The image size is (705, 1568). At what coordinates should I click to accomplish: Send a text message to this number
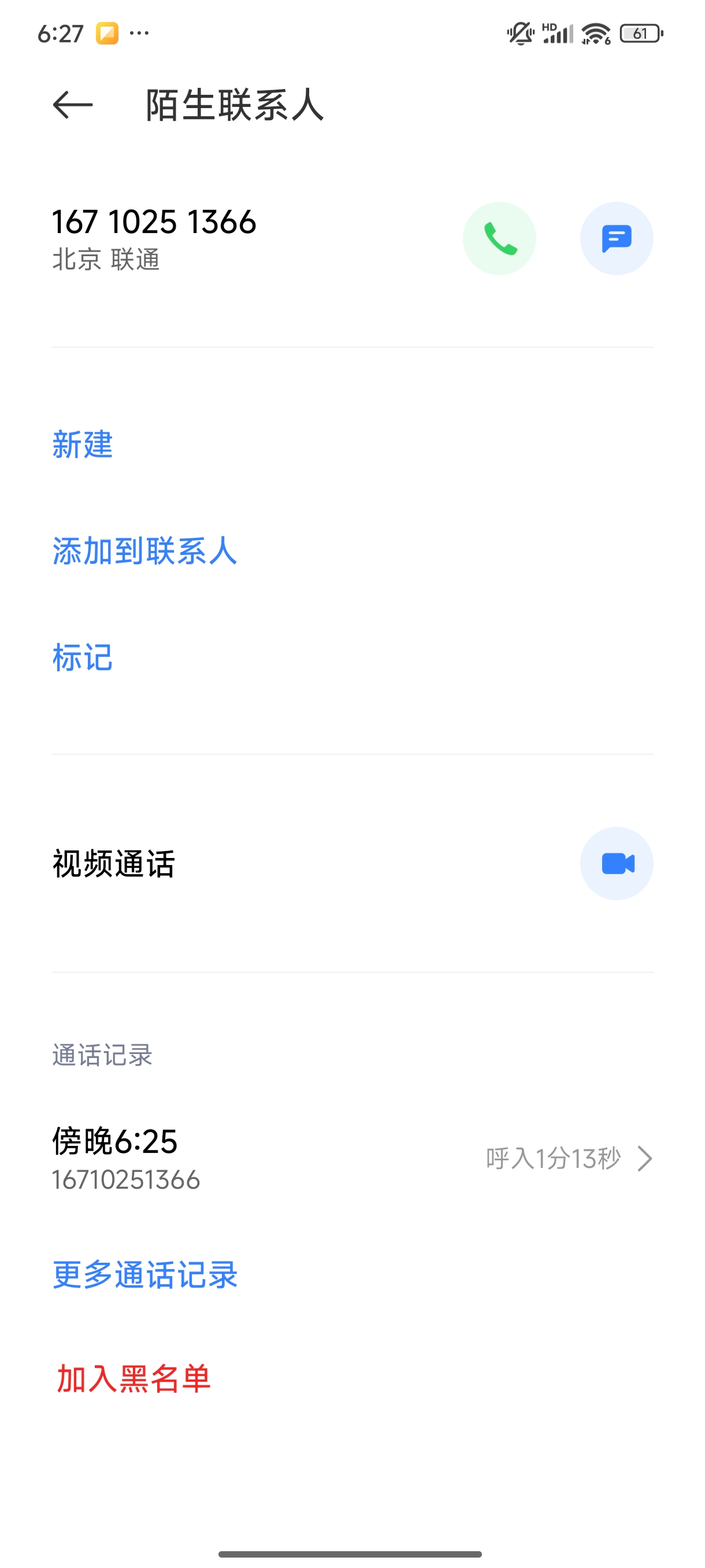point(615,238)
